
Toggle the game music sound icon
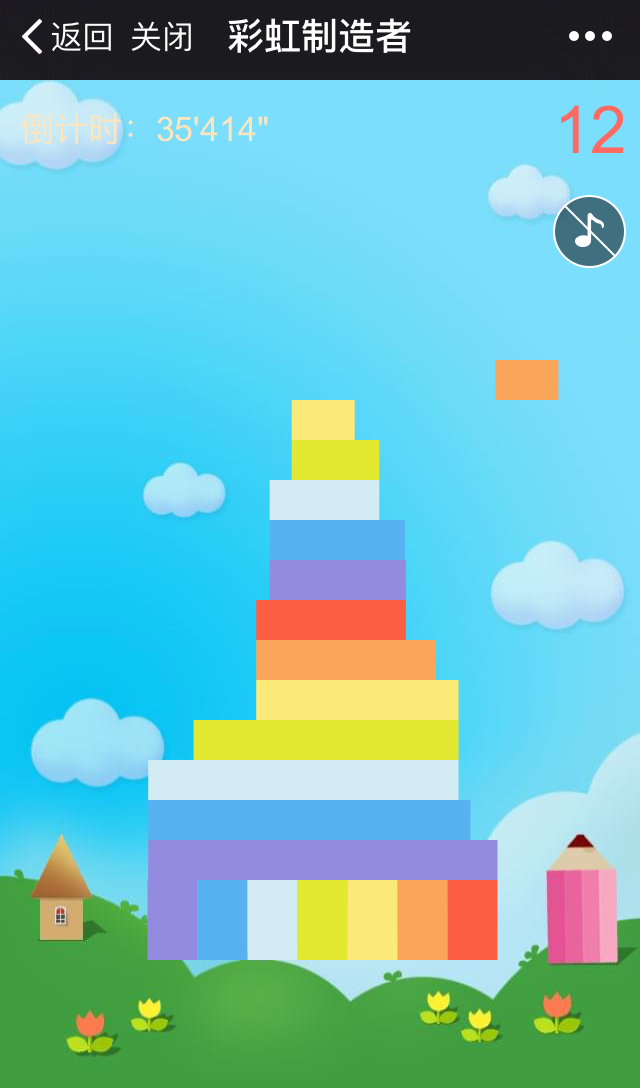pyautogui.click(x=589, y=232)
